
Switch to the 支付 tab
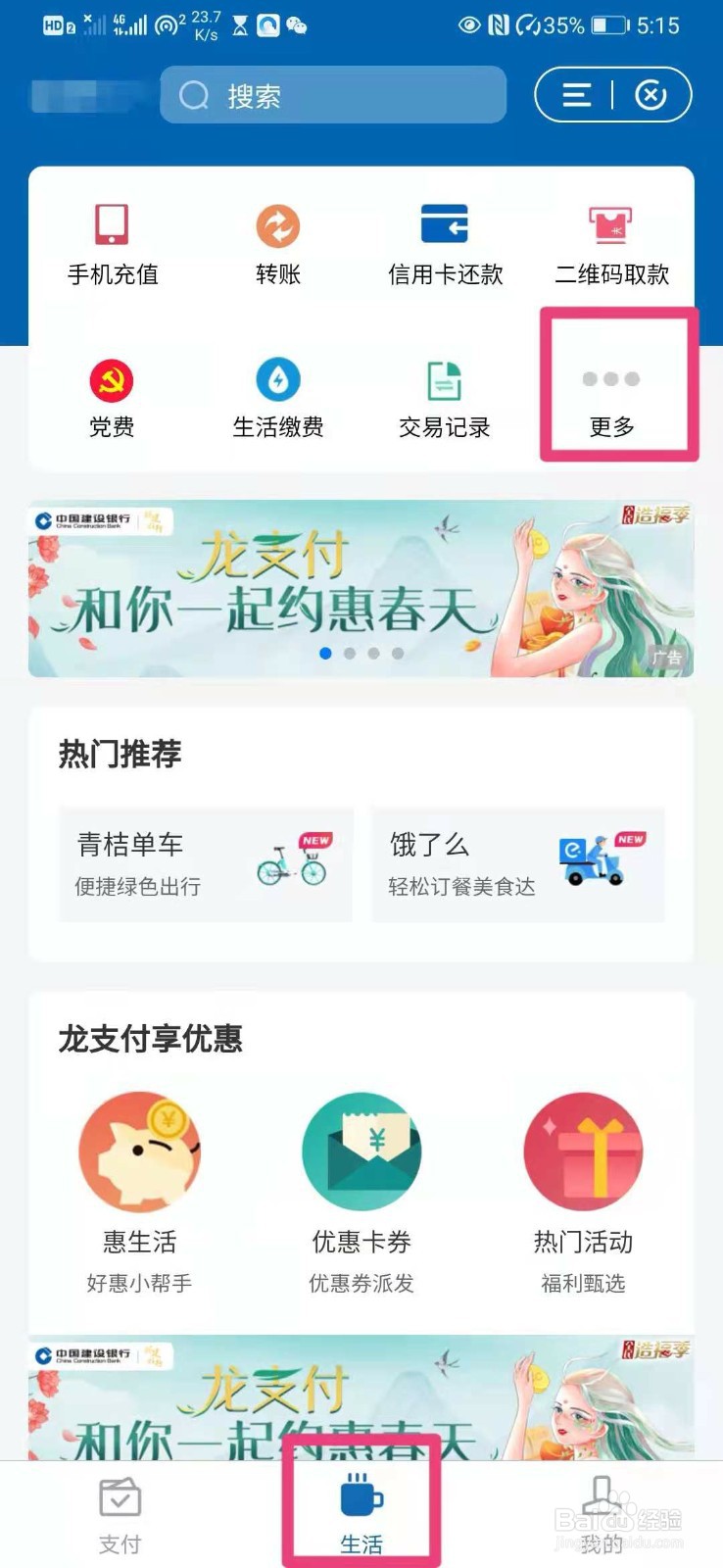click(x=120, y=1509)
